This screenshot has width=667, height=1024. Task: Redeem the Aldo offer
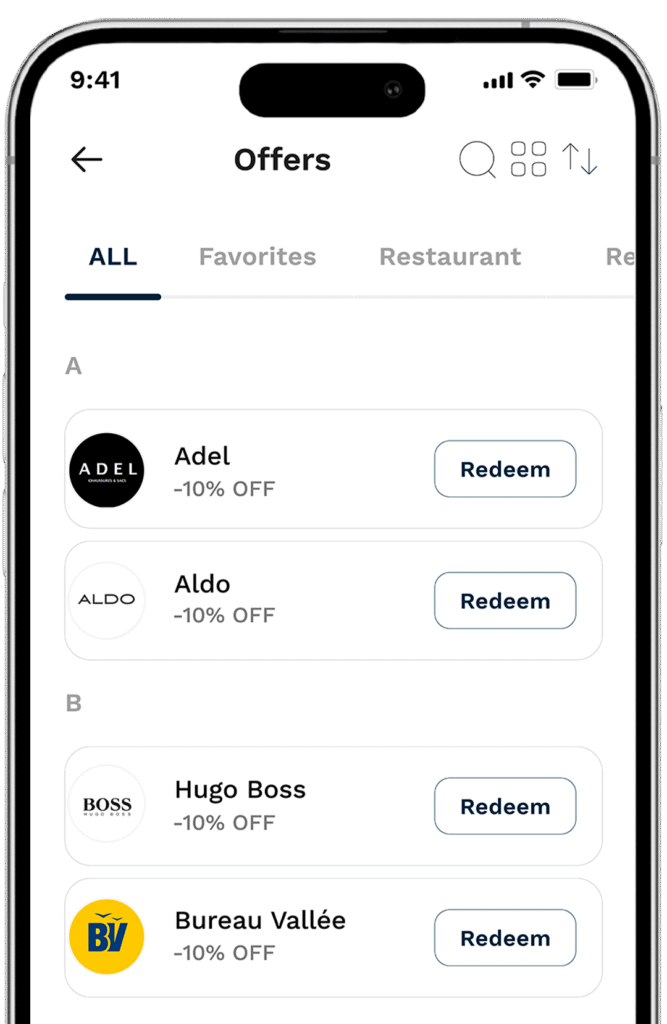(x=505, y=601)
